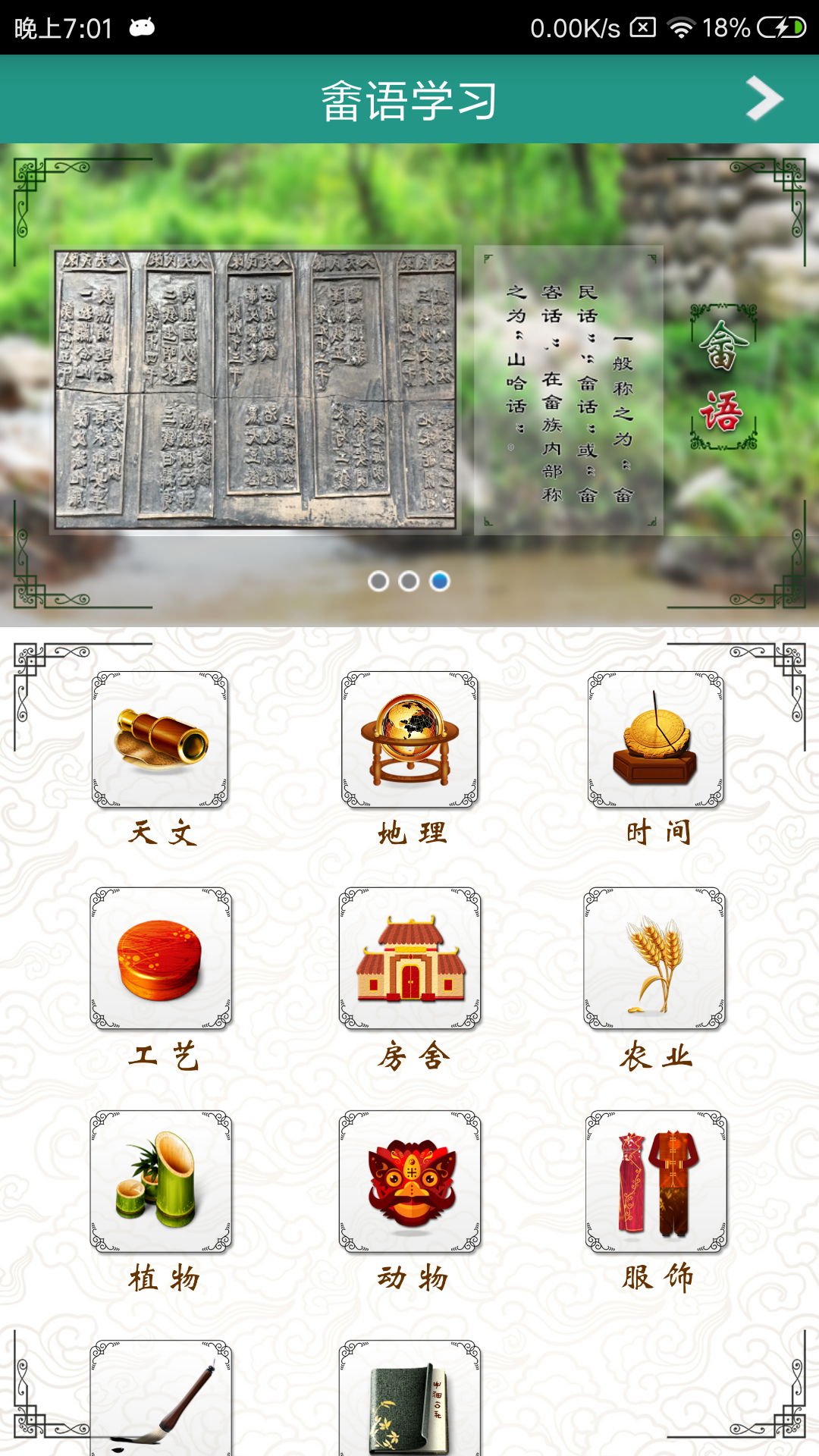Open the 畲语 banner slide
This screenshot has height=1456, width=819.
[x=409, y=387]
